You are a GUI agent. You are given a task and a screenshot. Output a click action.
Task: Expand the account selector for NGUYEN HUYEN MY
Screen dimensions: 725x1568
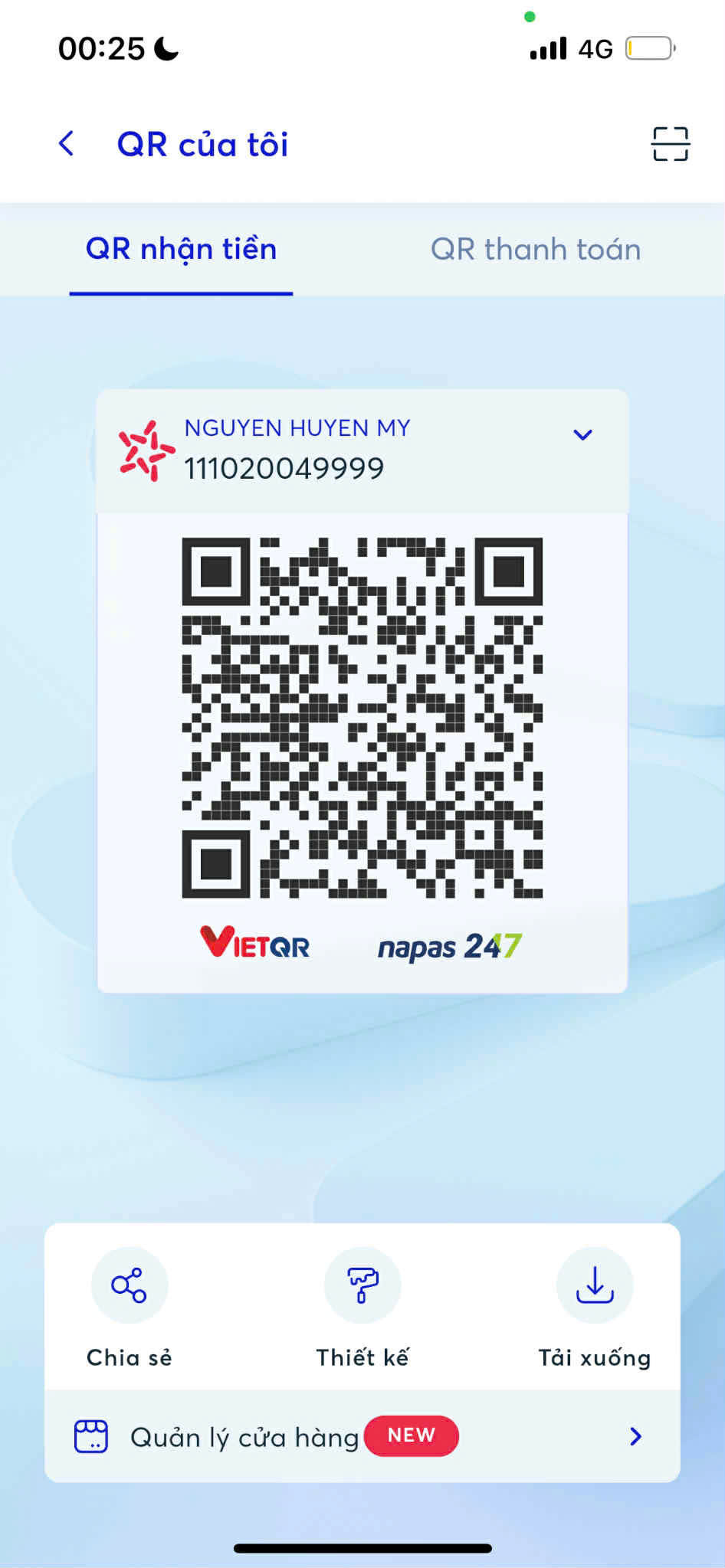[x=582, y=435]
